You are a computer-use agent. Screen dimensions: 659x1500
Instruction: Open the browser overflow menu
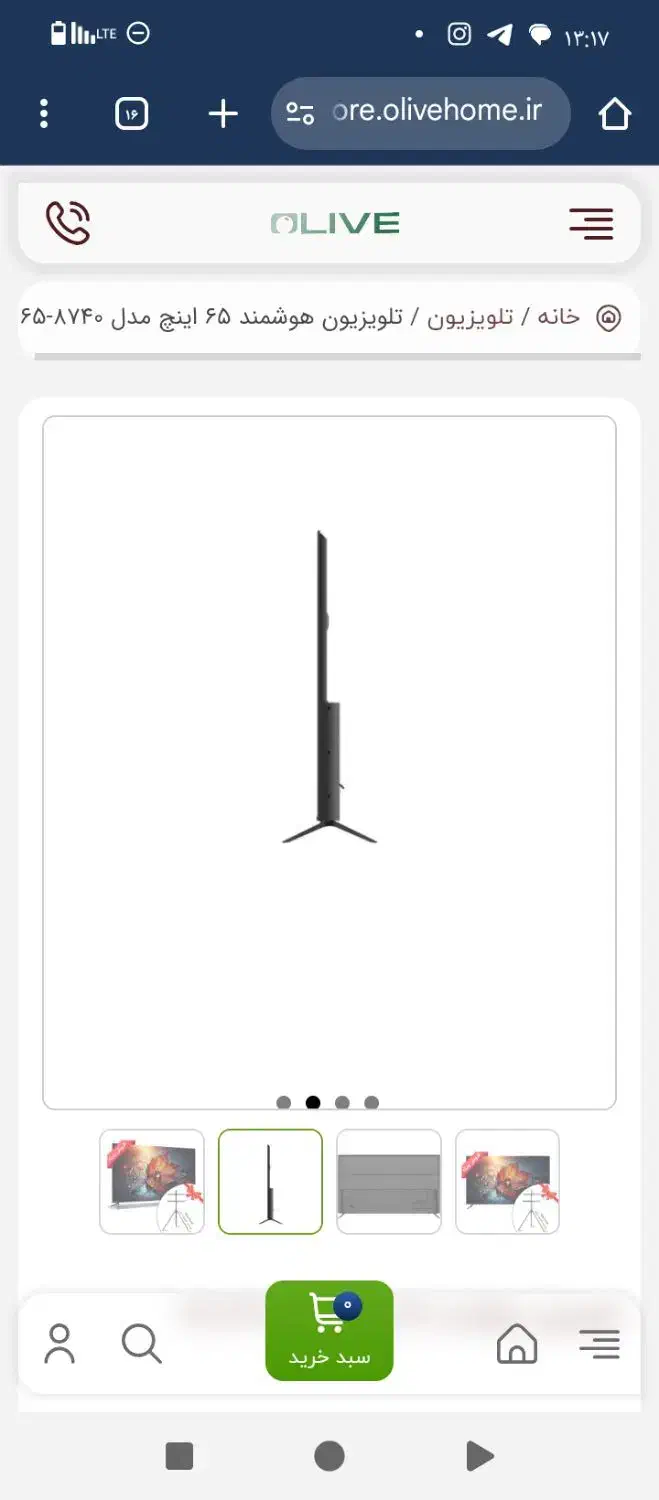43,114
